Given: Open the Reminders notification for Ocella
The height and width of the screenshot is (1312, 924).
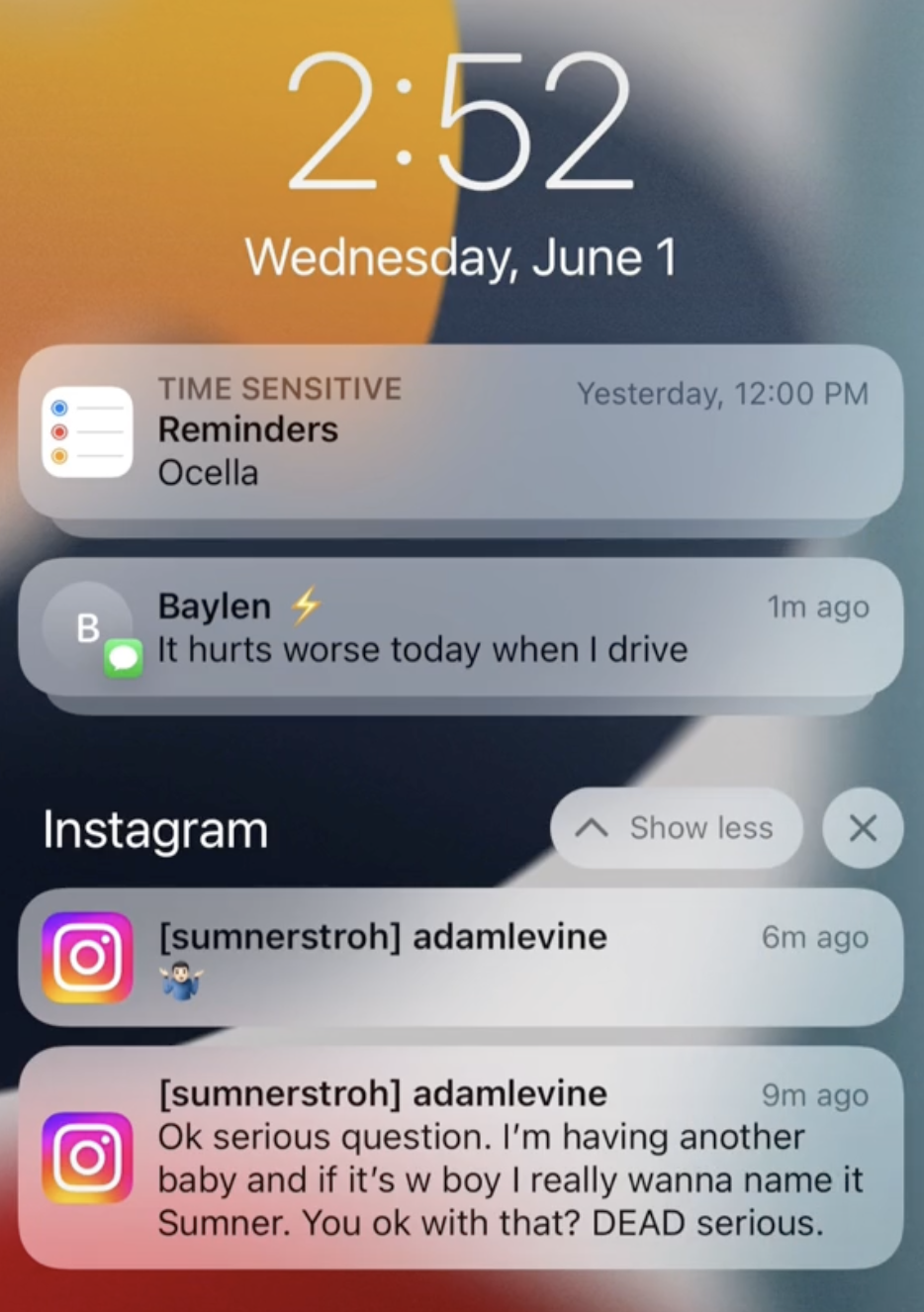Looking at the screenshot, I should click(x=461, y=431).
